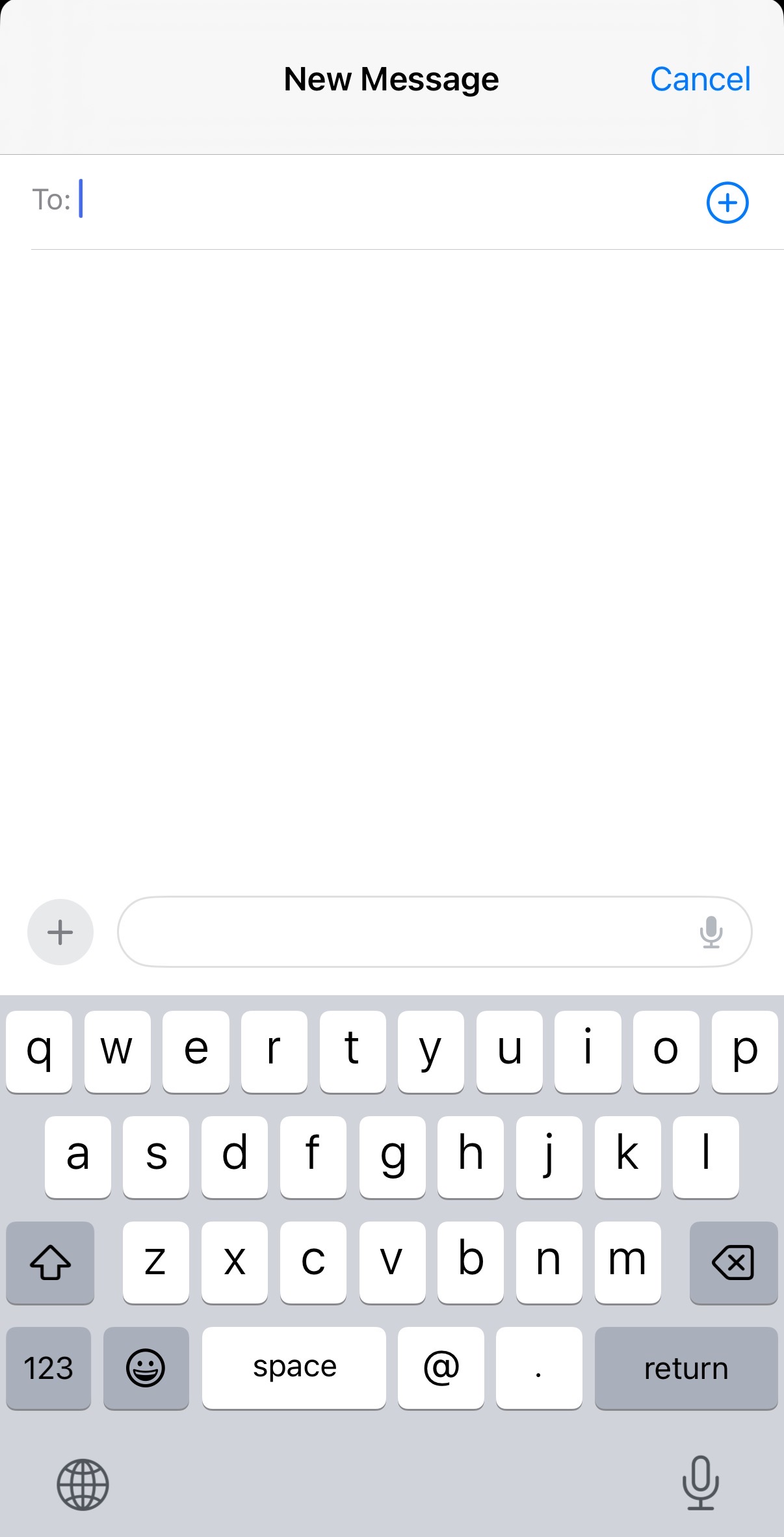Screen dimensions: 784x1537
Task: Open app attachments with the plus icon
Action: [60, 931]
